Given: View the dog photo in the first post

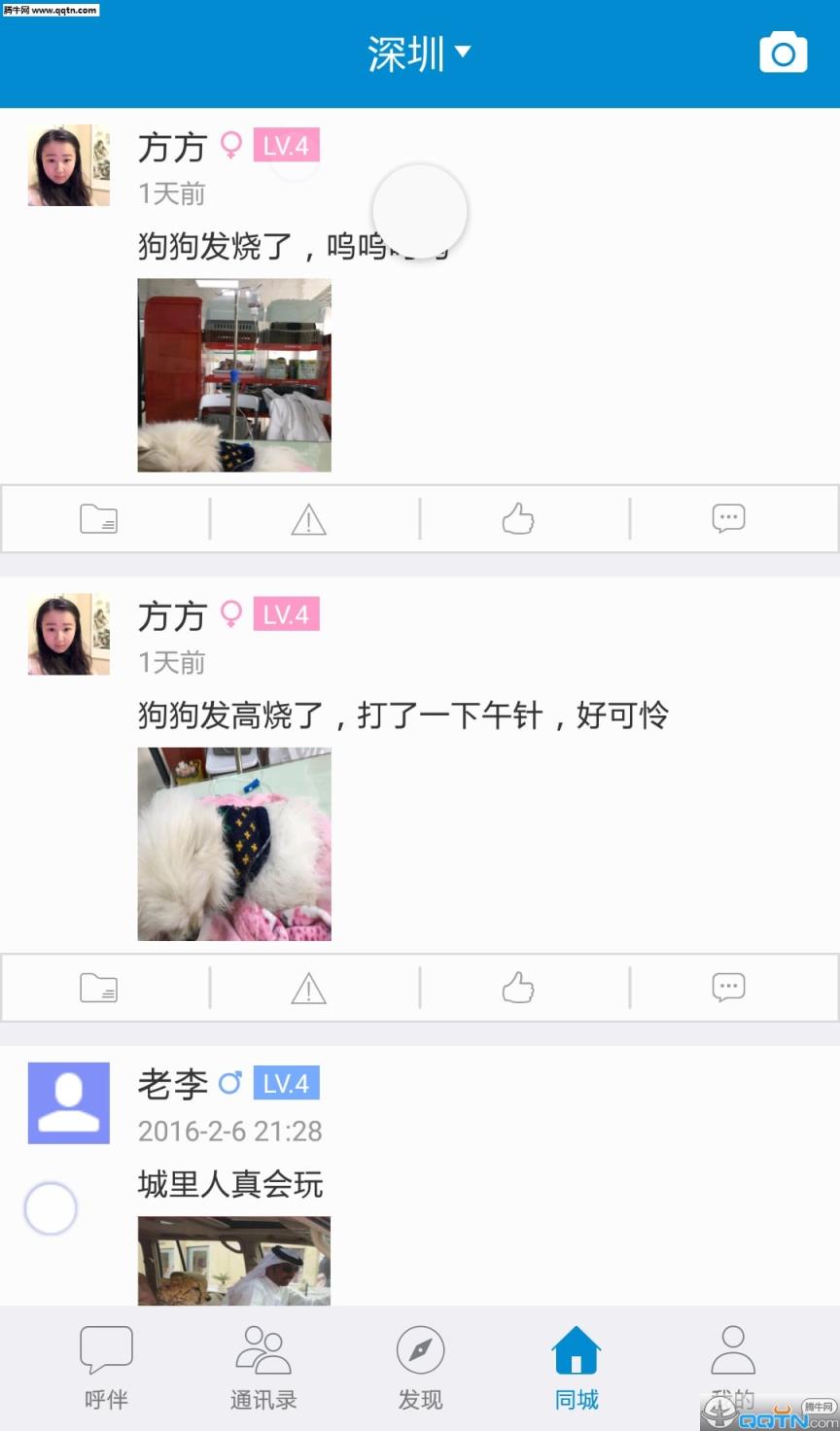Looking at the screenshot, I should (x=233, y=374).
